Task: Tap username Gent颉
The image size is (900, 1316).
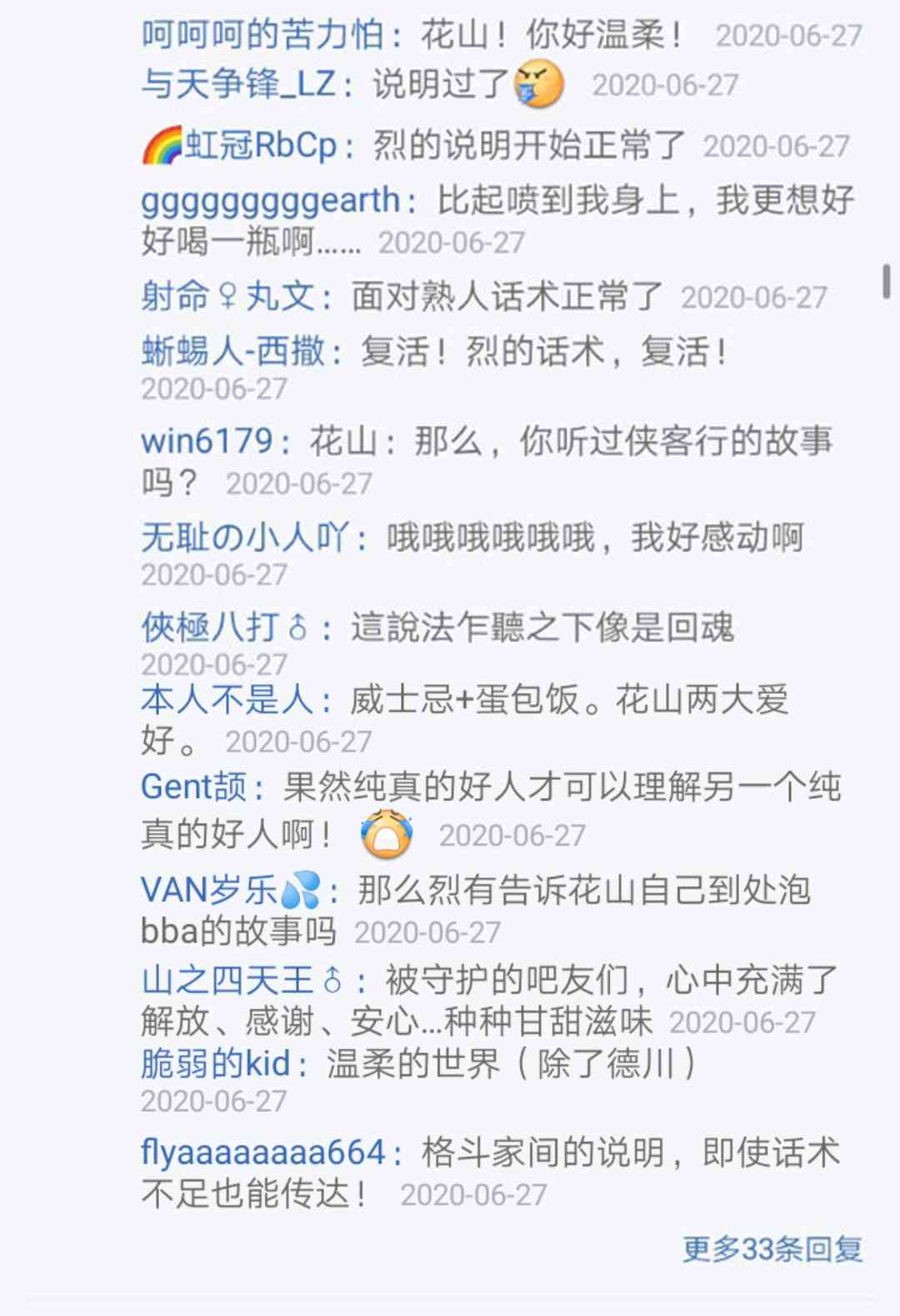Action: (194, 787)
